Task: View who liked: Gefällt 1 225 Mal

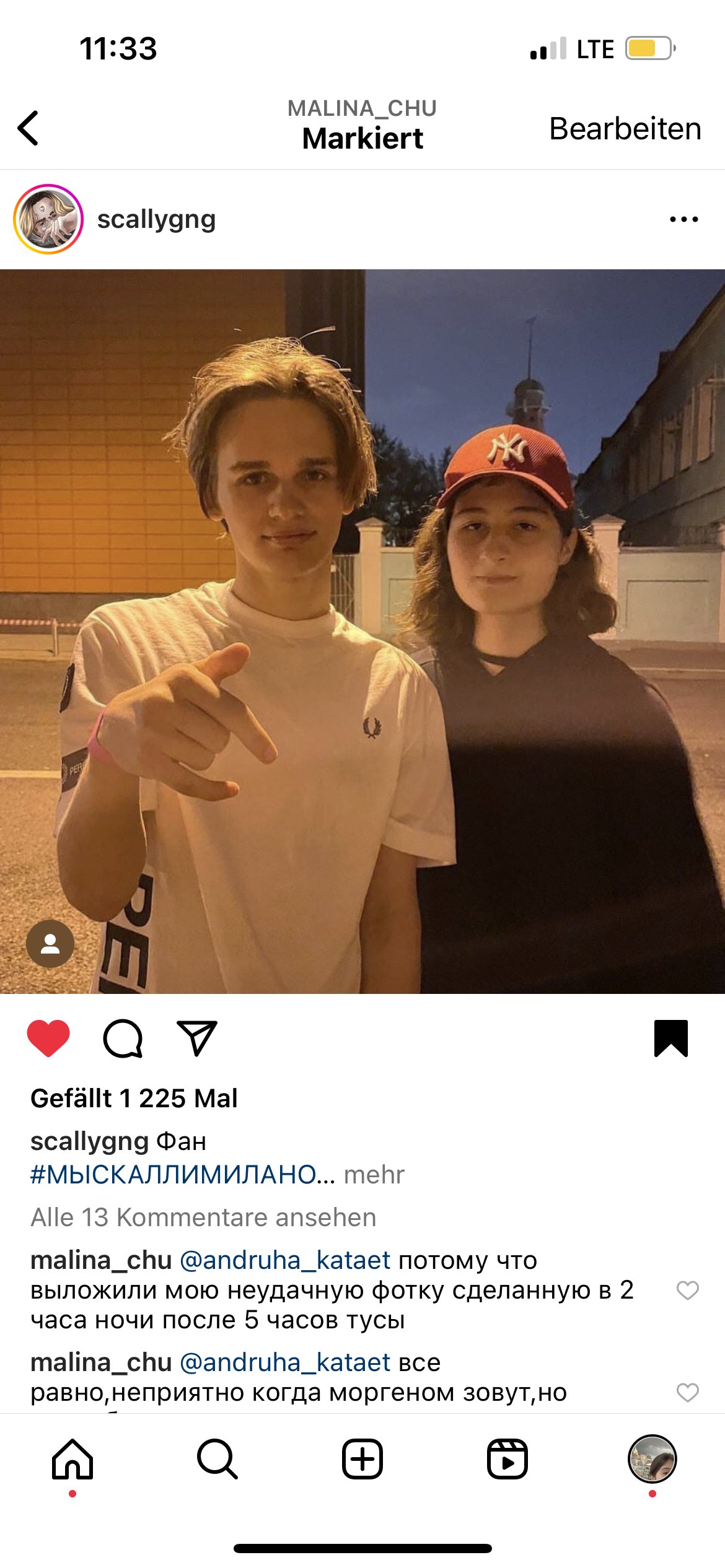Action: click(134, 1099)
